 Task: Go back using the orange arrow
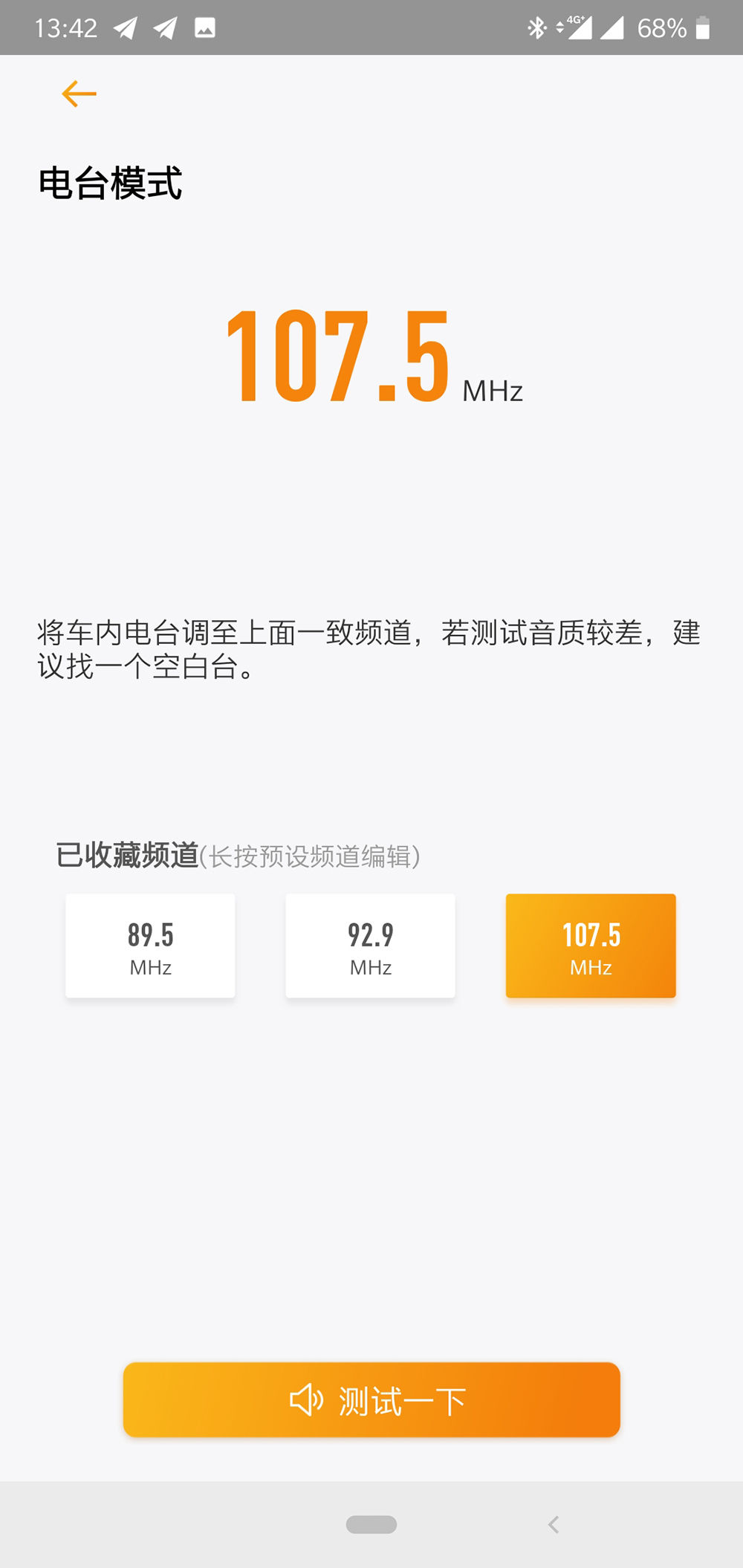coord(79,94)
